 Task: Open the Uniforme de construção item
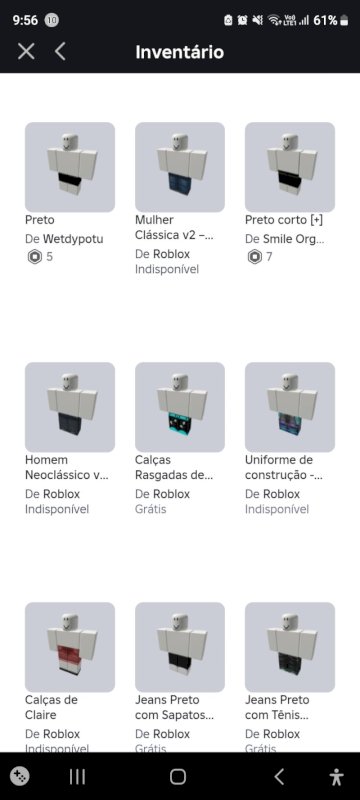click(290, 407)
